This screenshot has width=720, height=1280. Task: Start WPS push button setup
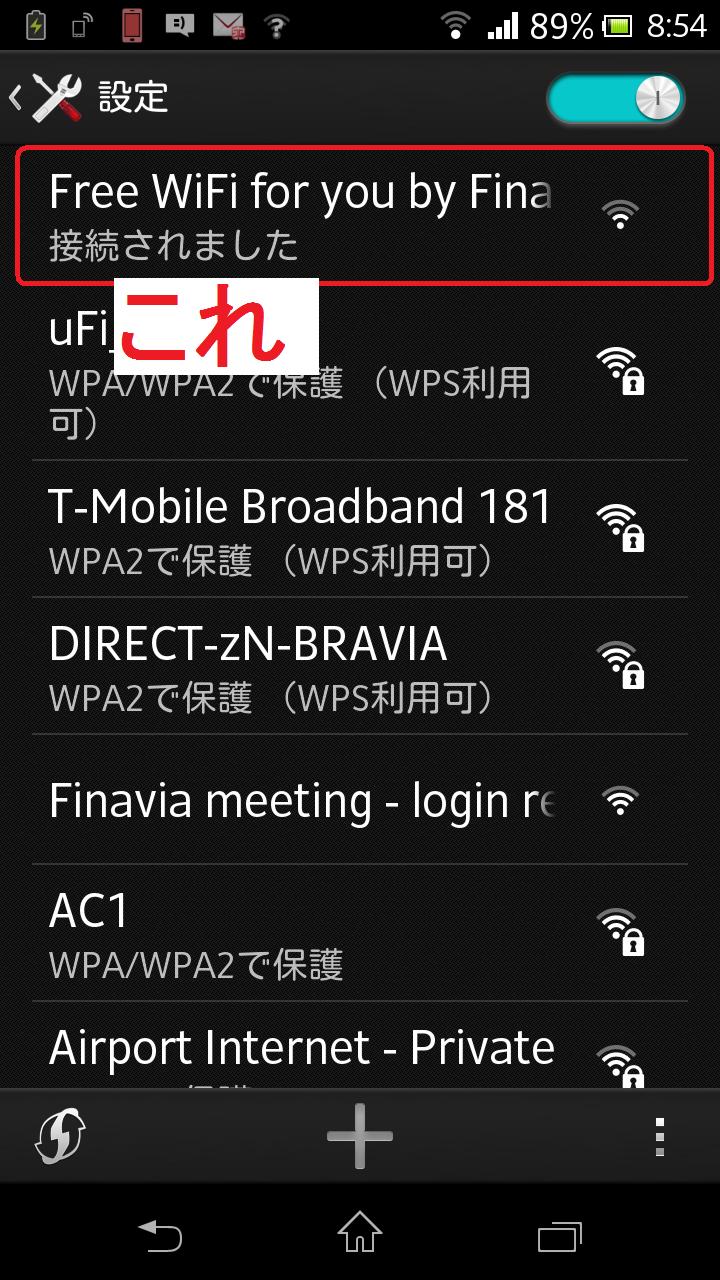click(61, 1136)
